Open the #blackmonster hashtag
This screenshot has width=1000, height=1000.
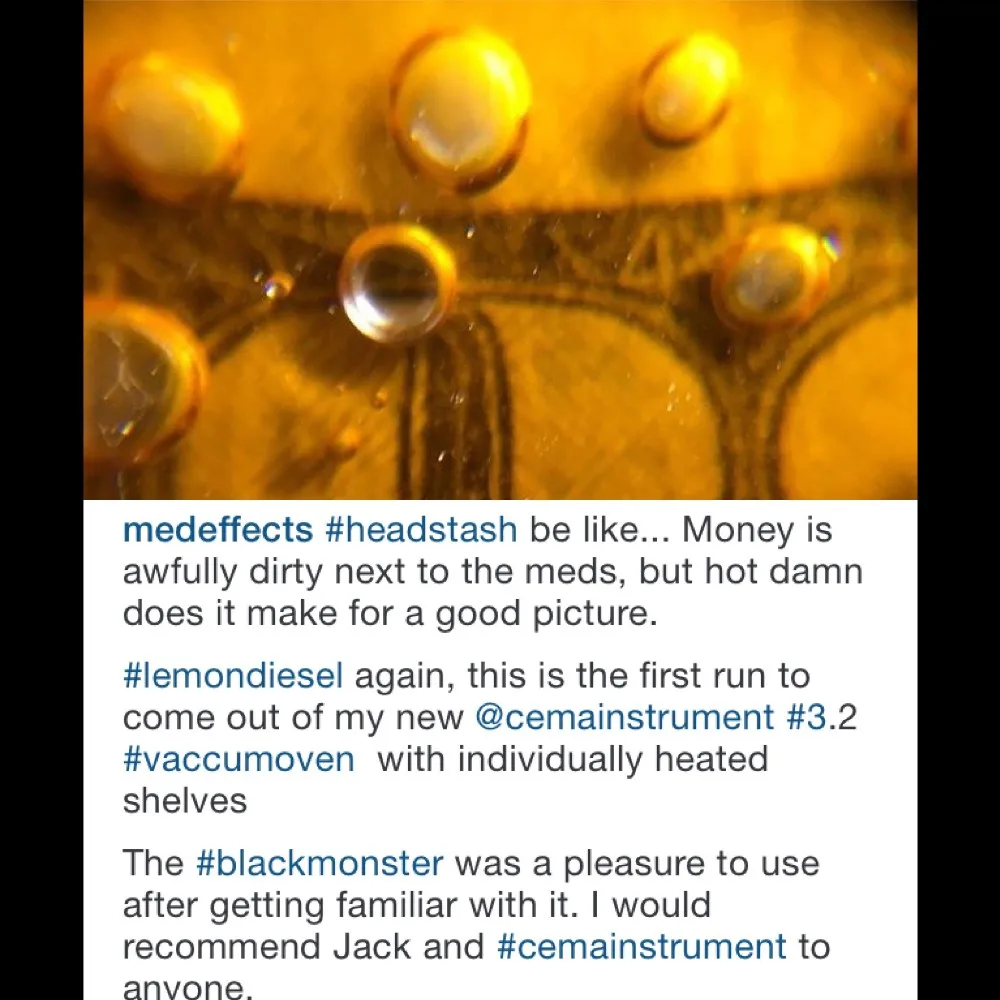click(x=320, y=864)
